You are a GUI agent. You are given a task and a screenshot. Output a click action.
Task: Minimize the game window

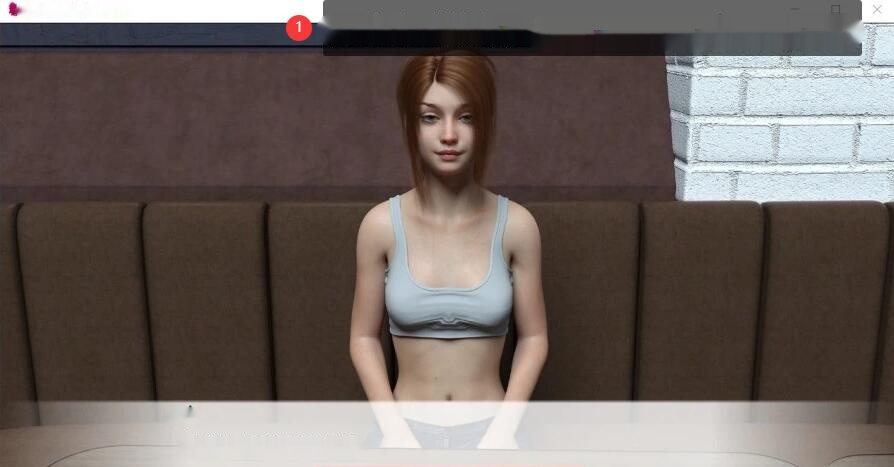click(x=795, y=10)
